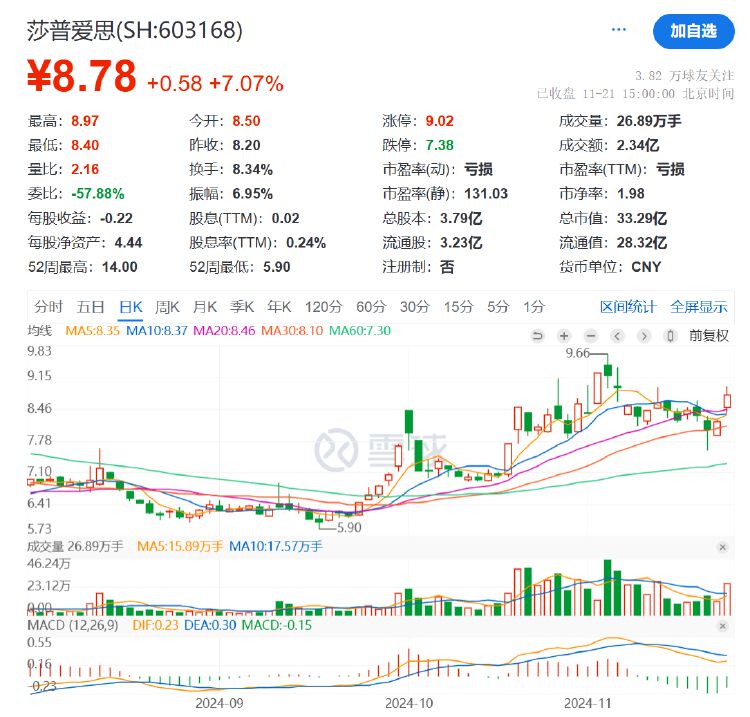This screenshot has height=717, width=750.
Task: Select the 五日 chart tab
Action: 91,307
